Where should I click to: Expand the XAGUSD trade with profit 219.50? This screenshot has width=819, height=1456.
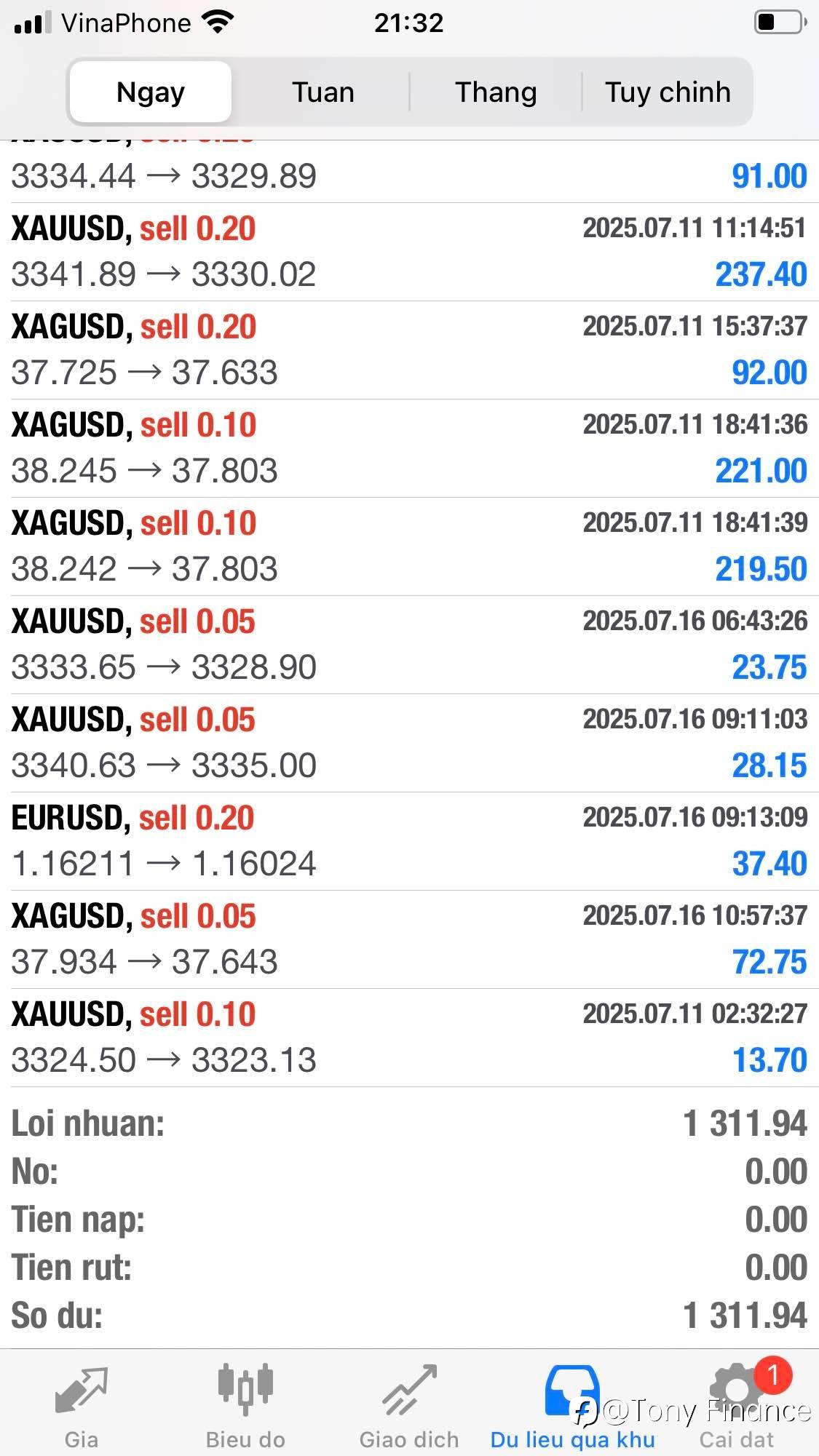[409, 546]
